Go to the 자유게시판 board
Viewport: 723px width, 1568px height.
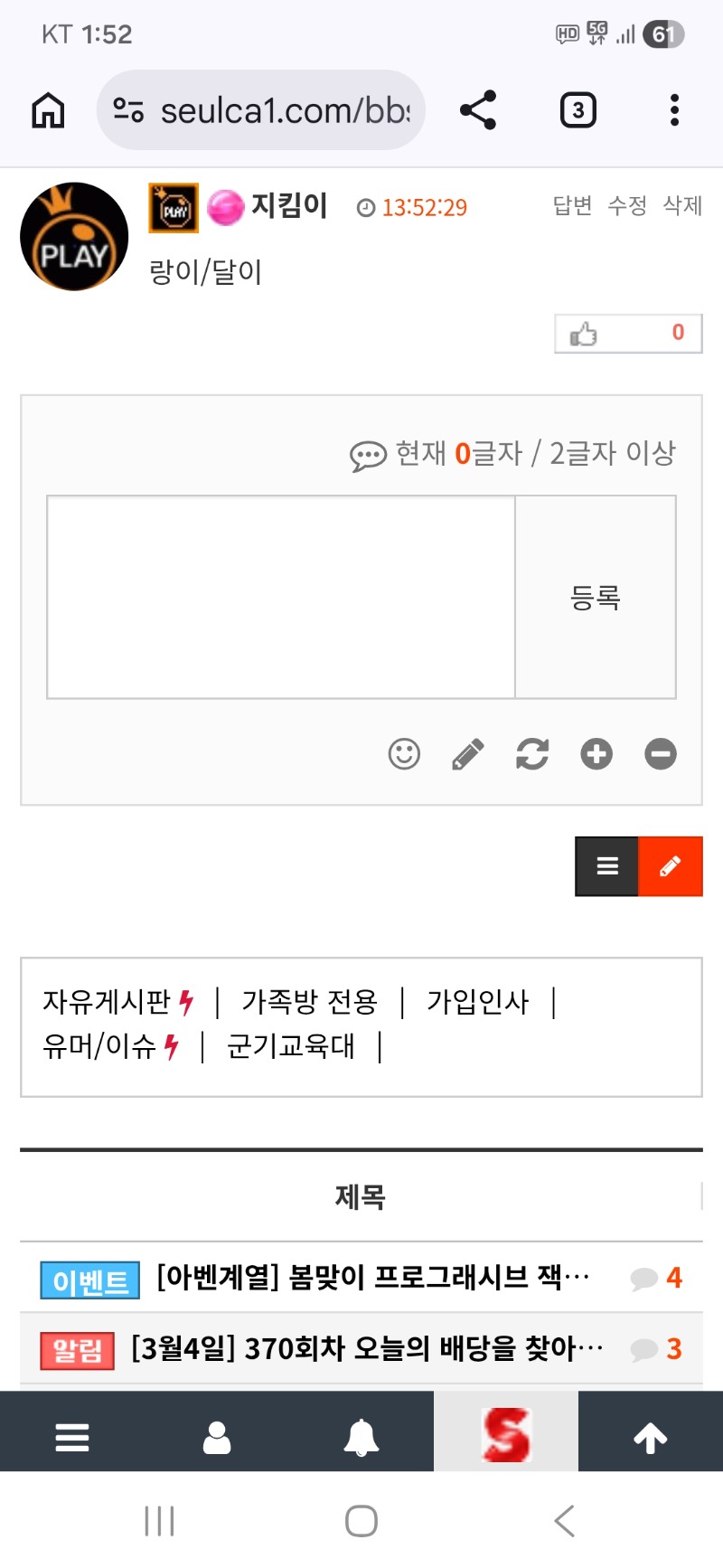coord(107,1002)
